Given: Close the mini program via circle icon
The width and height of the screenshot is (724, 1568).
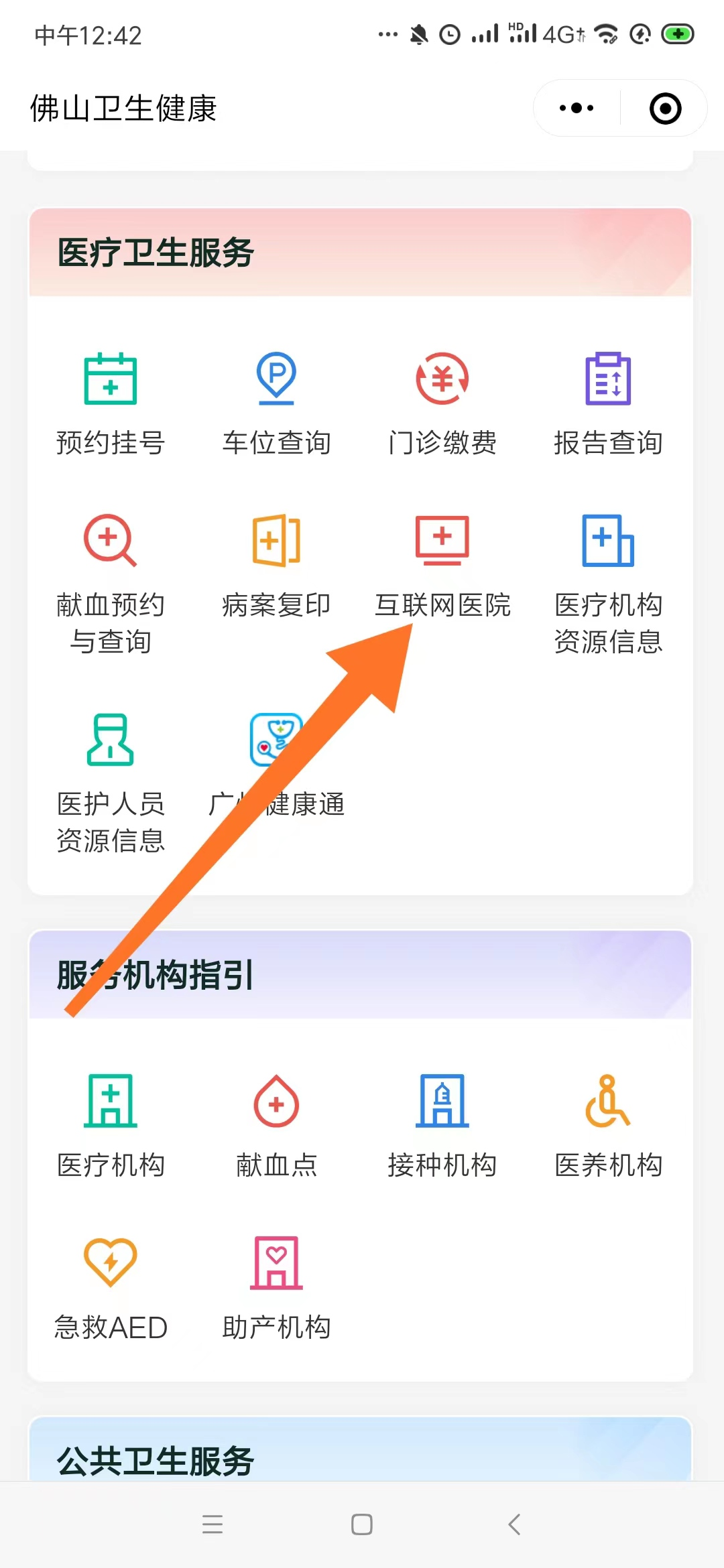Looking at the screenshot, I should pos(665,108).
